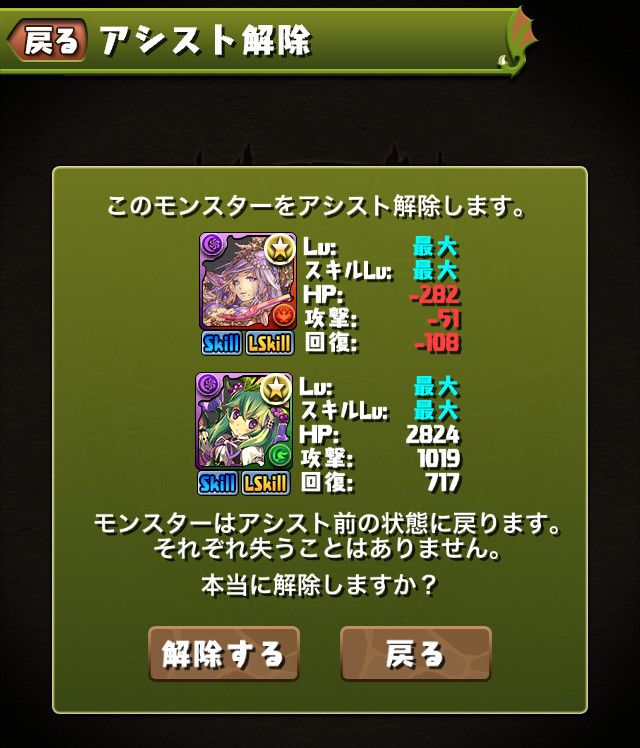This screenshot has height=748, width=640.
Task: Tap the 戻る back button in header
Action: (47, 40)
